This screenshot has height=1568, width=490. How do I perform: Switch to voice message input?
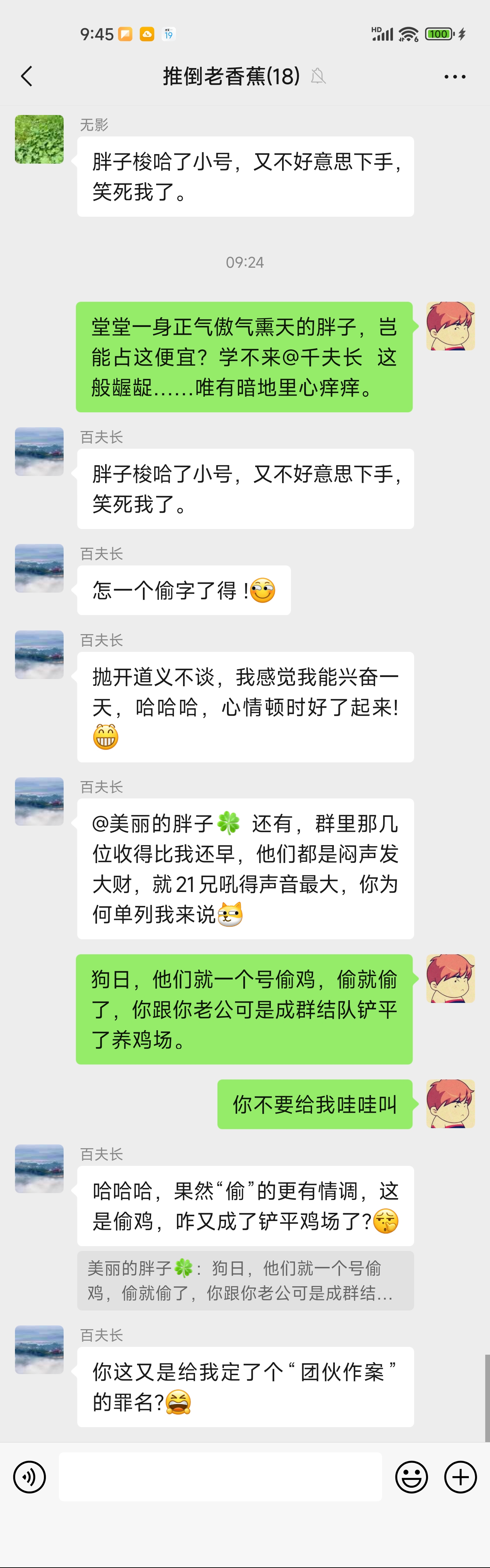click(x=29, y=1477)
